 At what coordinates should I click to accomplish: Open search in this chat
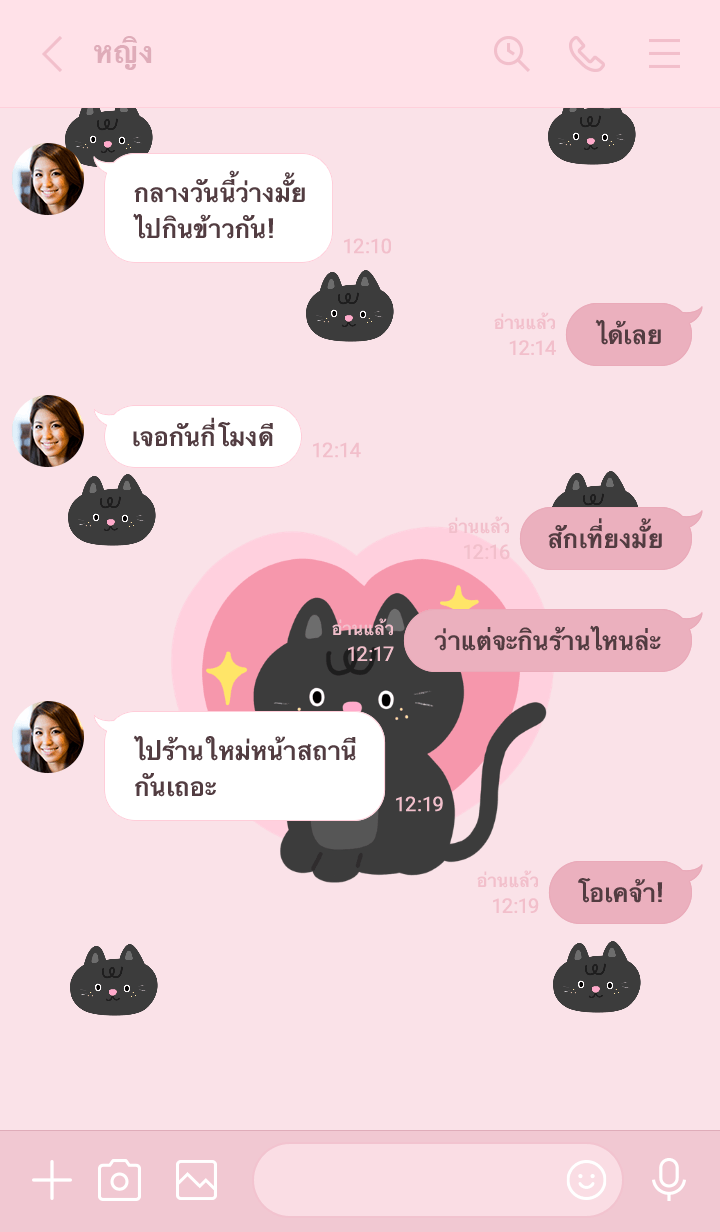click(511, 54)
